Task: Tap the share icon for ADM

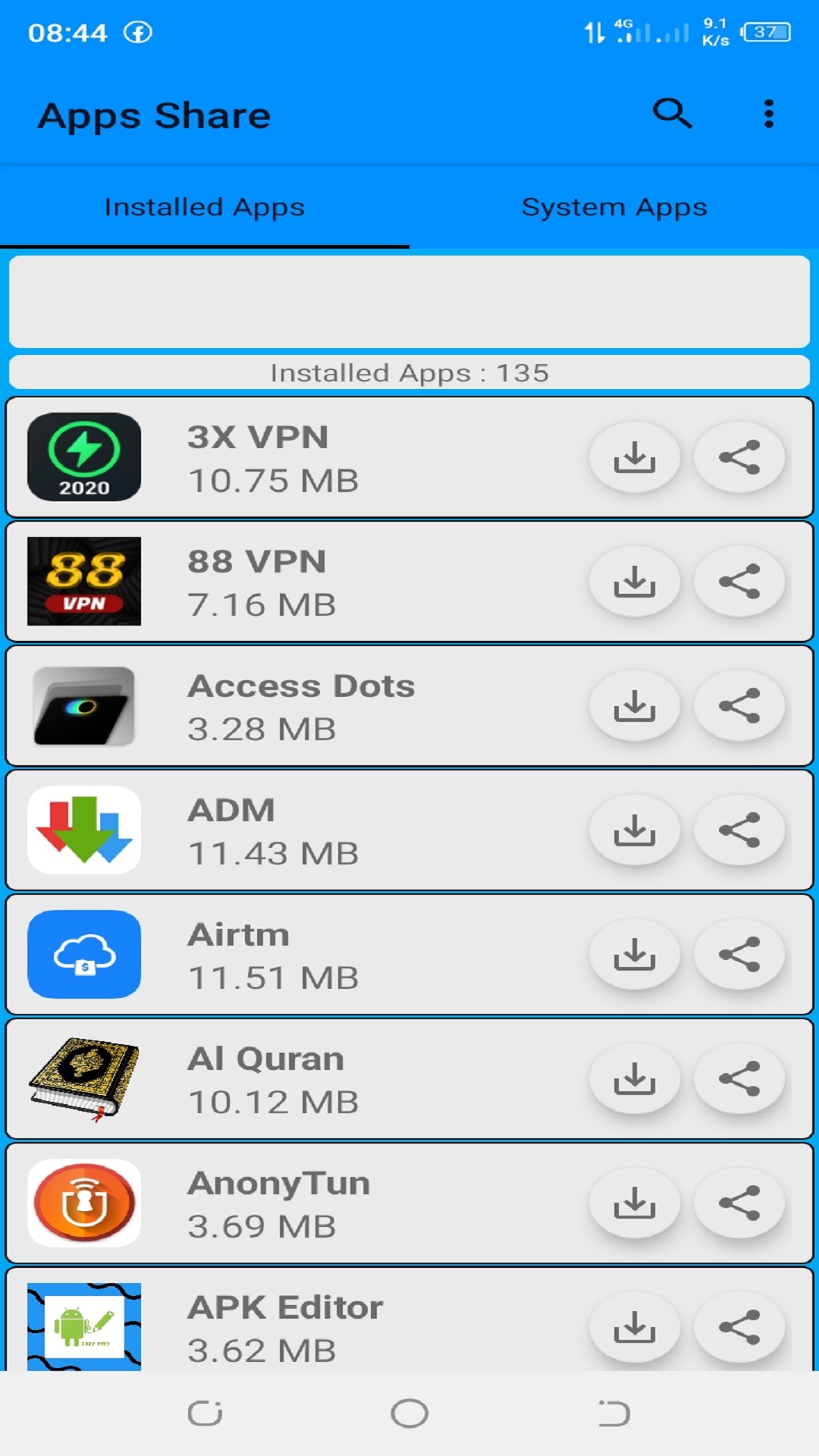Action: click(739, 830)
